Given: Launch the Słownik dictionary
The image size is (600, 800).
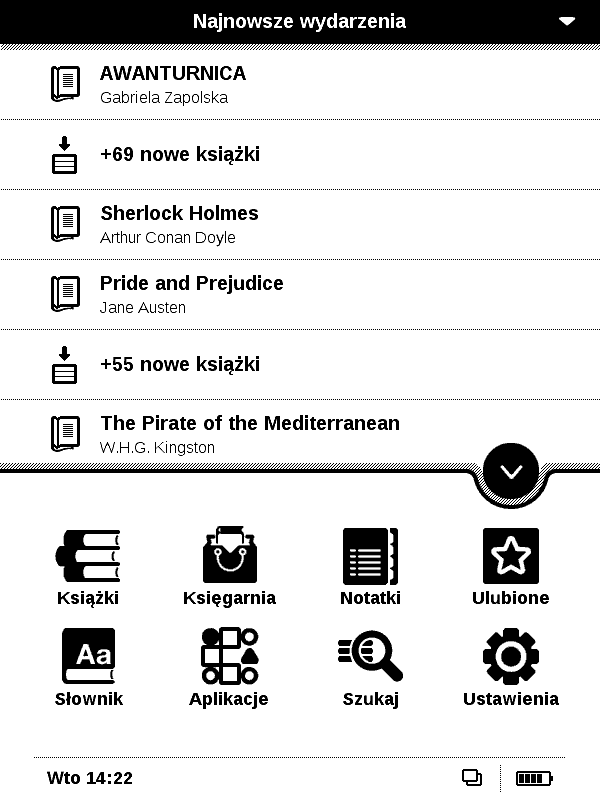Looking at the screenshot, I should point(88,667).
